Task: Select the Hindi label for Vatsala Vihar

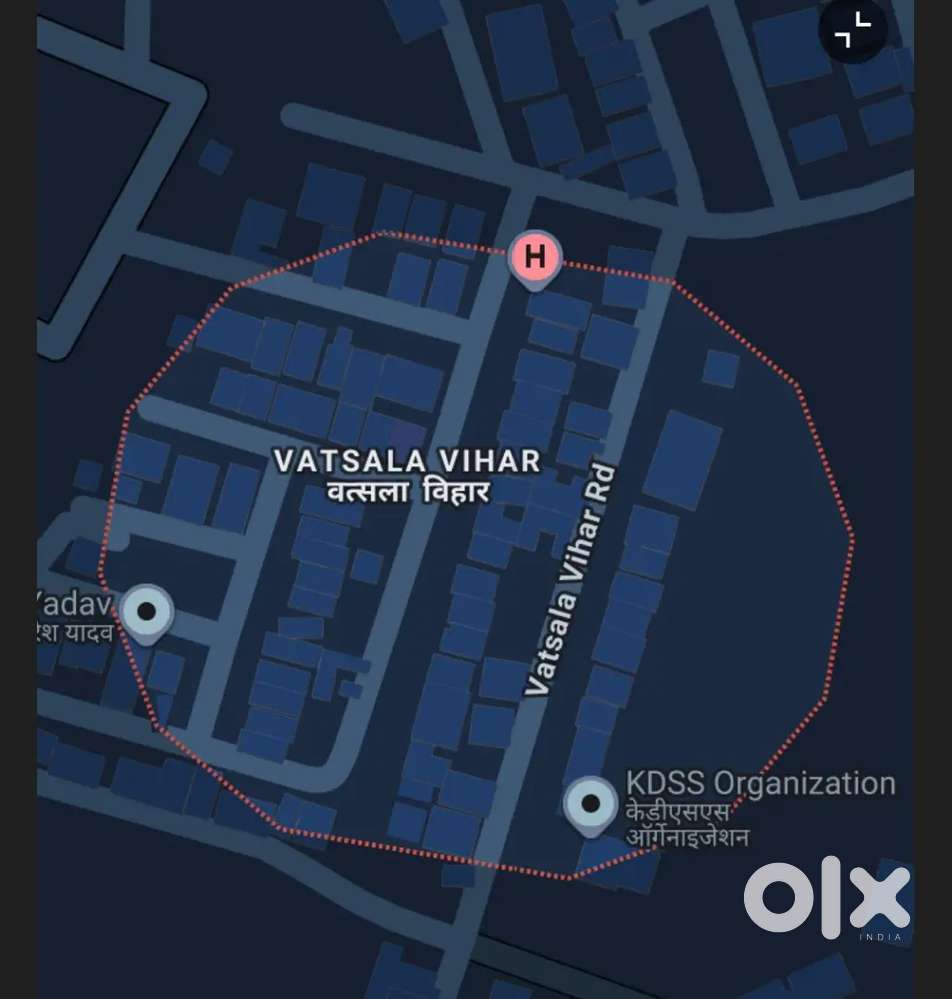Action: (408, 489)
